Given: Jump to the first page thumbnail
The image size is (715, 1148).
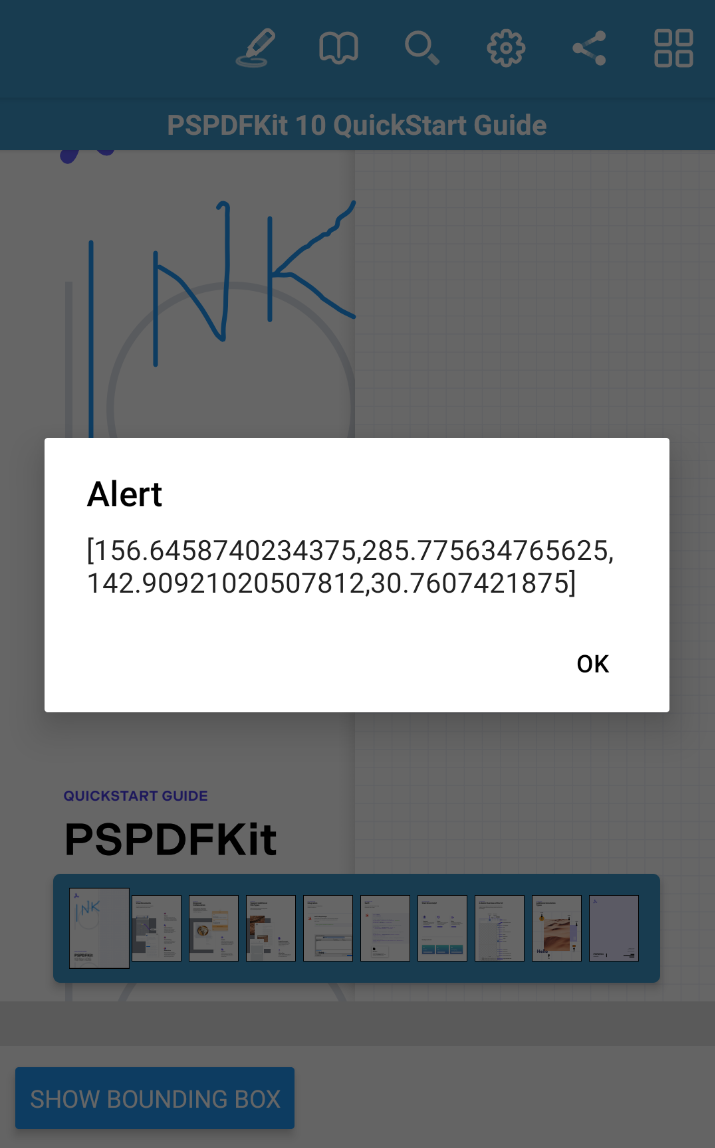Looking at the screenshot, I should (99, 928).
